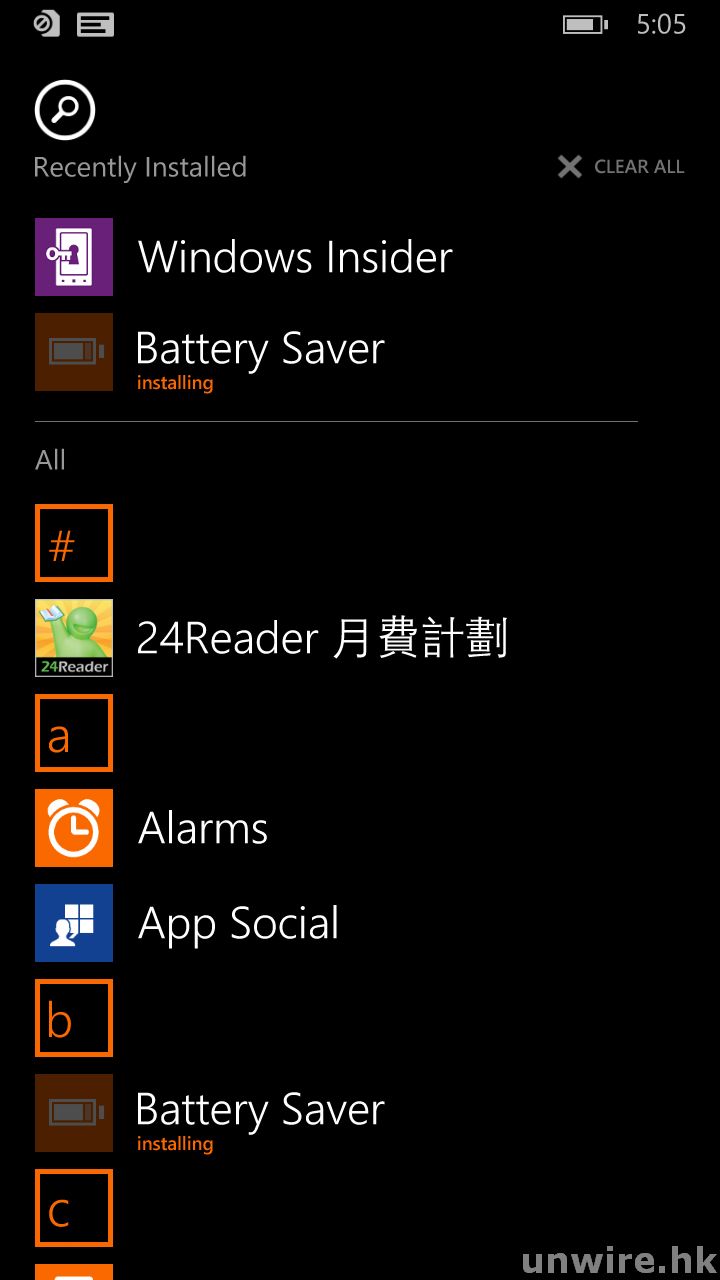Tap the letter 'c' jump tile

(74, 1208)
